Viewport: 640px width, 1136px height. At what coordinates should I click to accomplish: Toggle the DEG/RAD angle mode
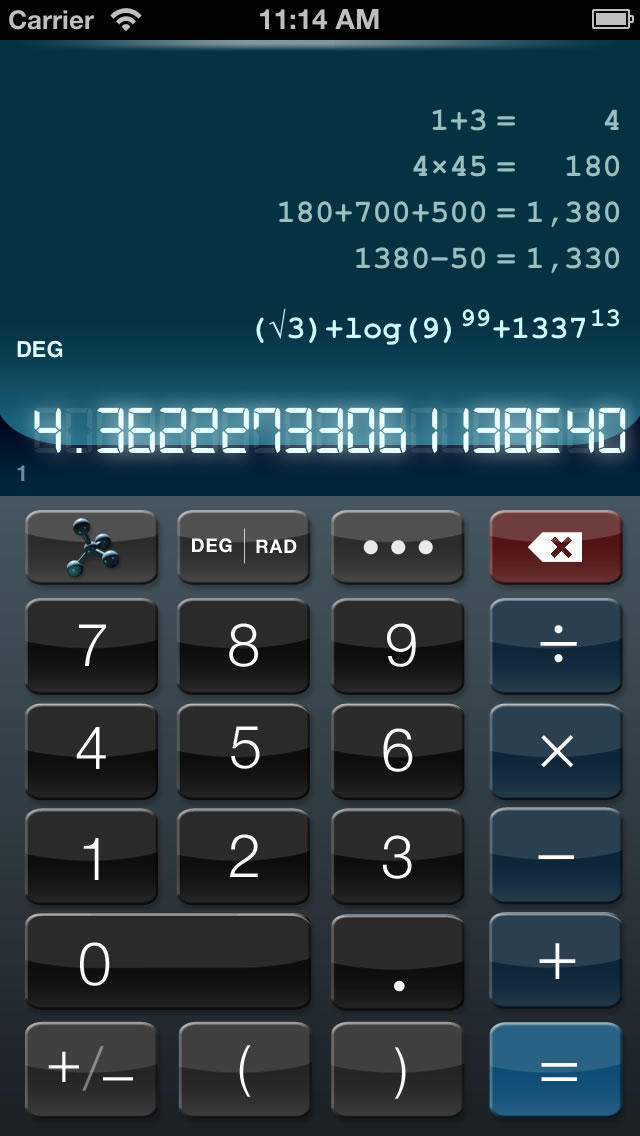click(244, 547)
